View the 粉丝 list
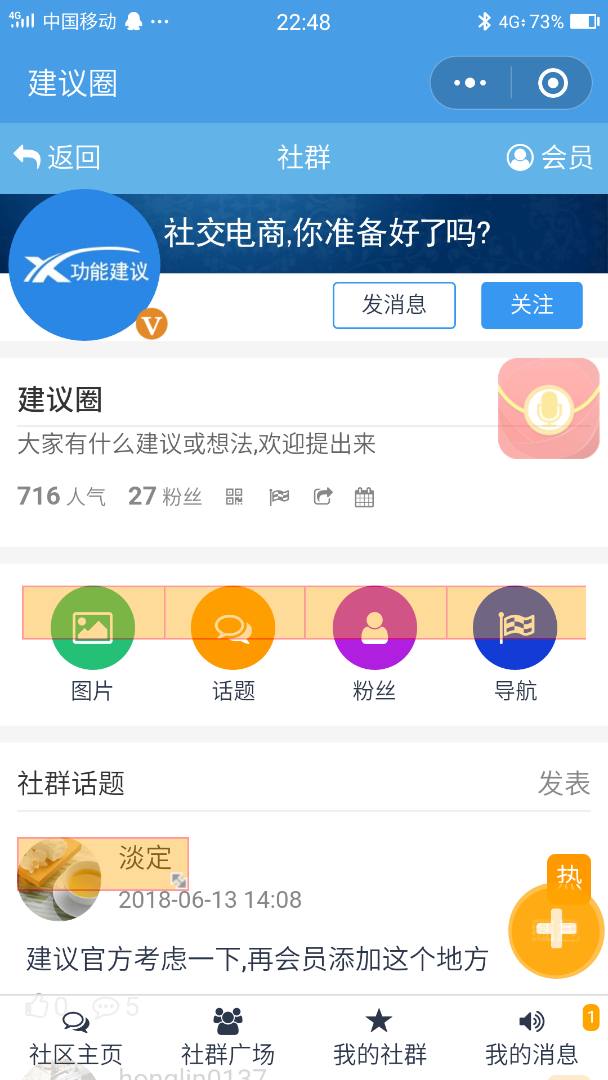608x1080 pixels. 374,642
